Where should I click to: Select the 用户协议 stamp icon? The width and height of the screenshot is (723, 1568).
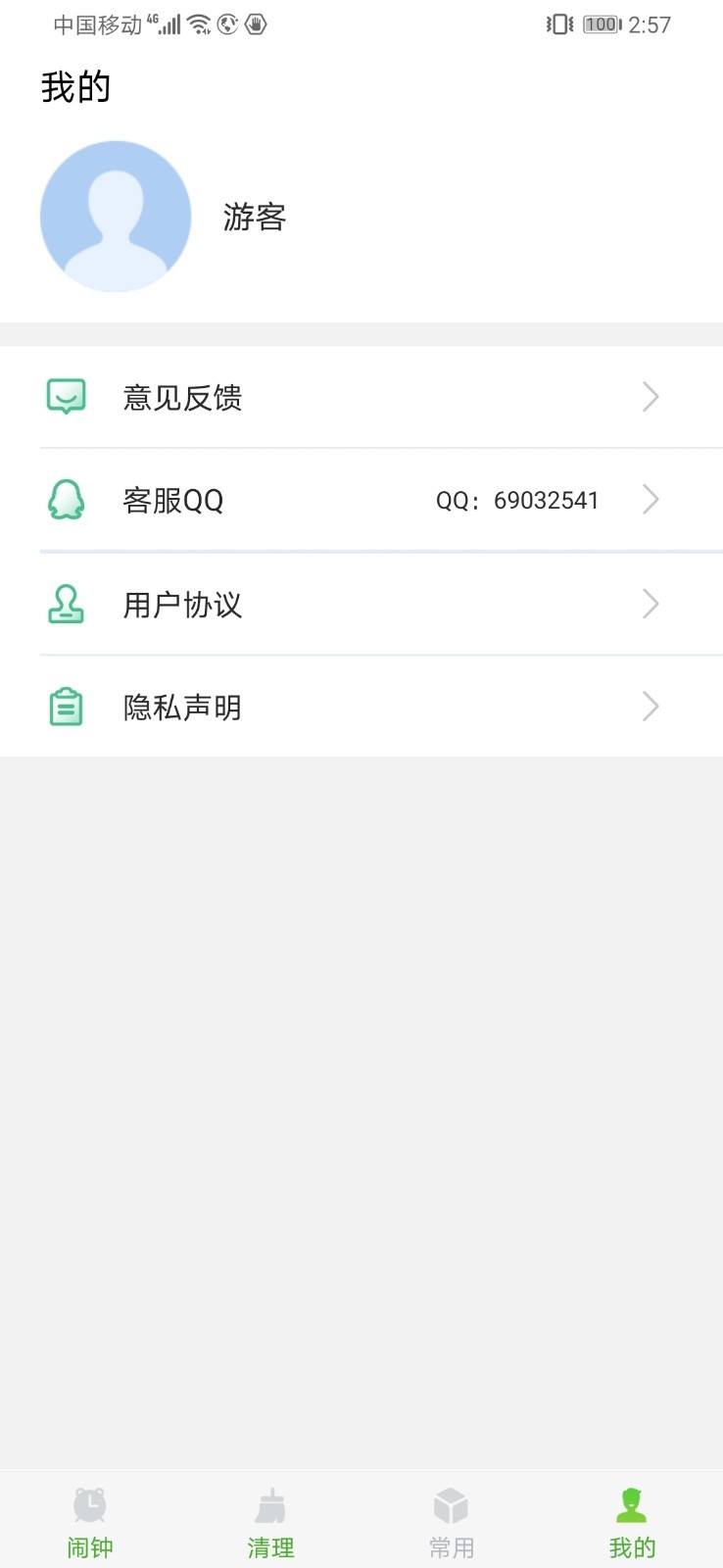point(65,605)
